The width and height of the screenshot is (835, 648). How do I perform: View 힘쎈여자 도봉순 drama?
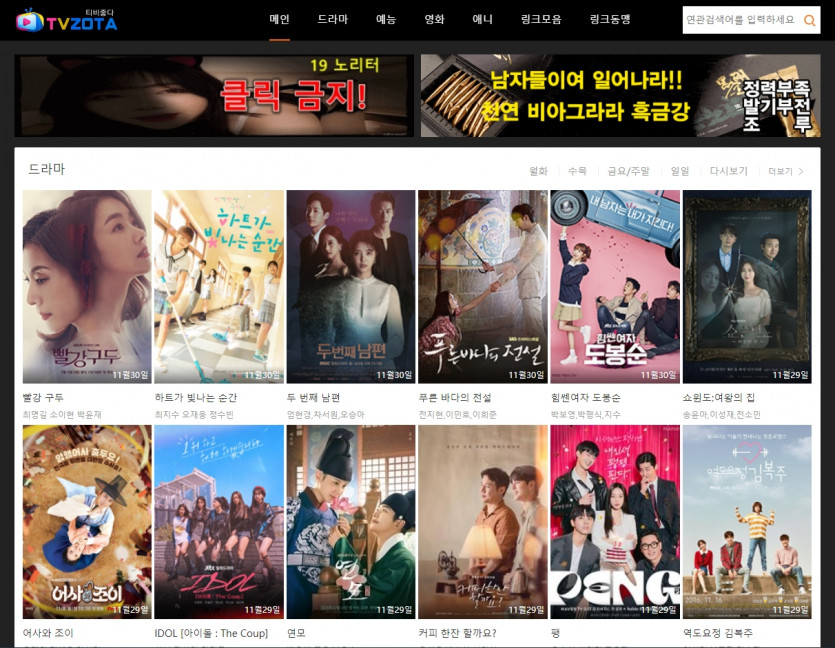coord(614,287)
